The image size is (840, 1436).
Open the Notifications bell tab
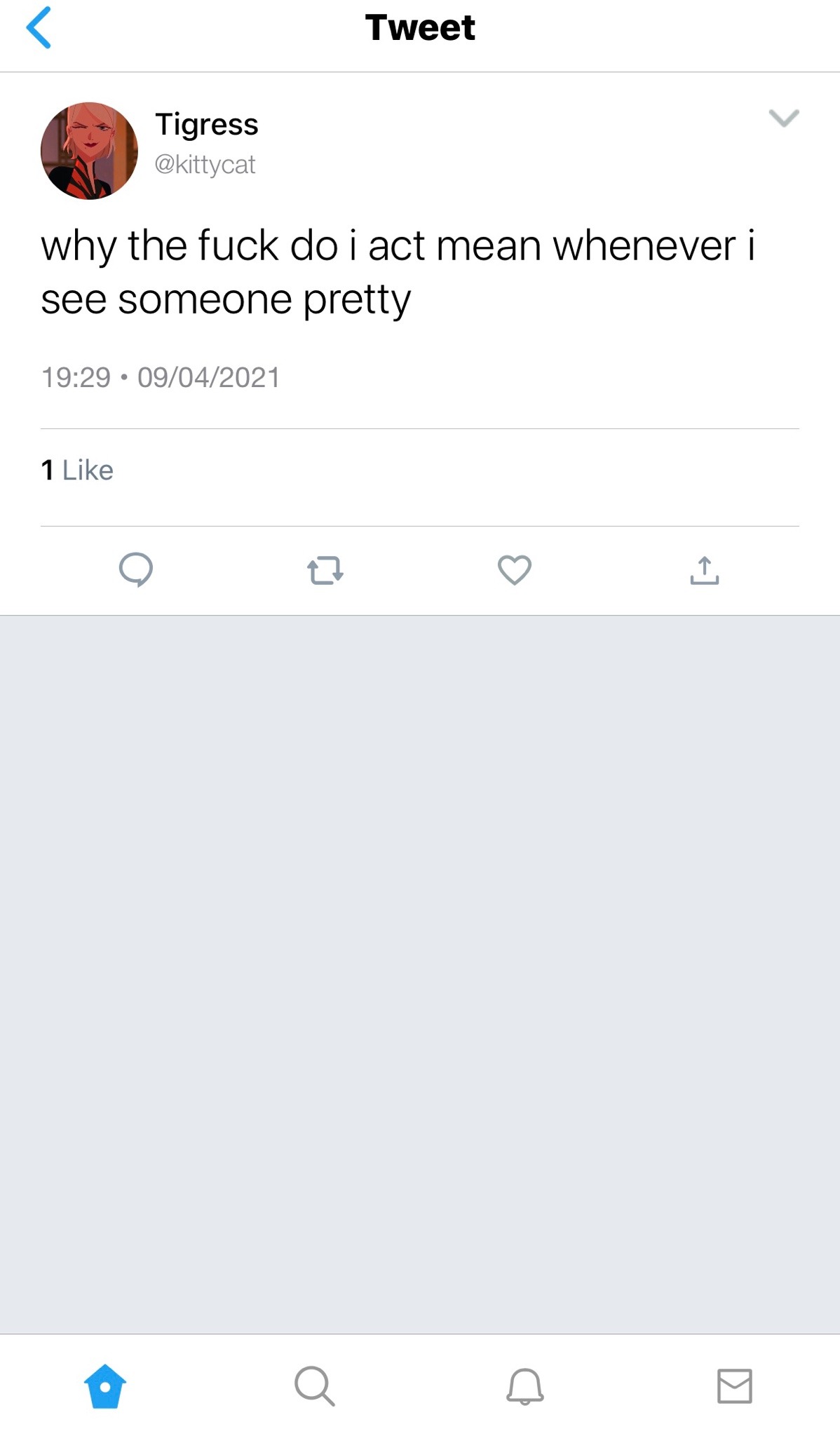coord(525,1386)
